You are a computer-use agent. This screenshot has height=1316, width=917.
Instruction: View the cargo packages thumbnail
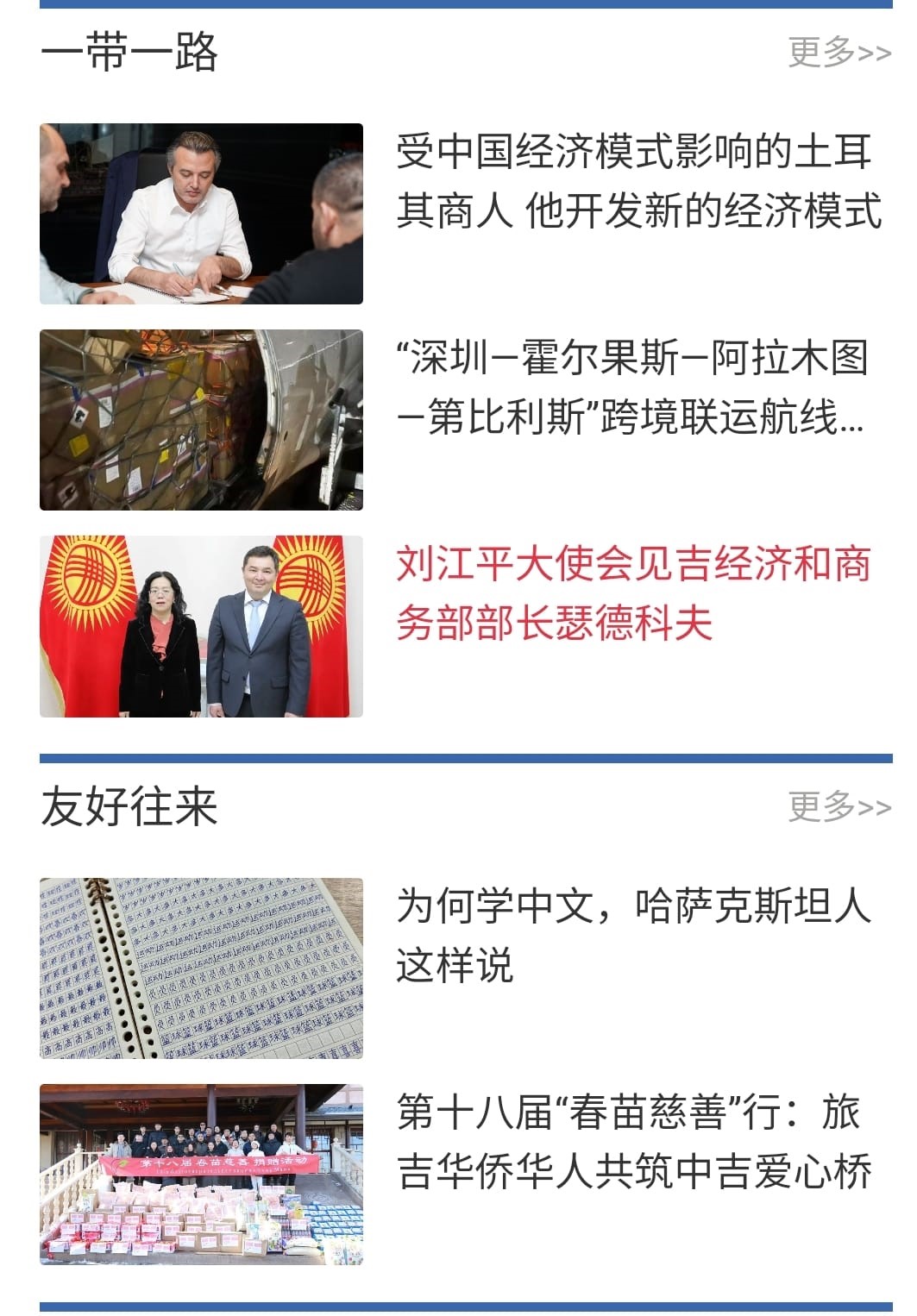click(x=201, y=420)
